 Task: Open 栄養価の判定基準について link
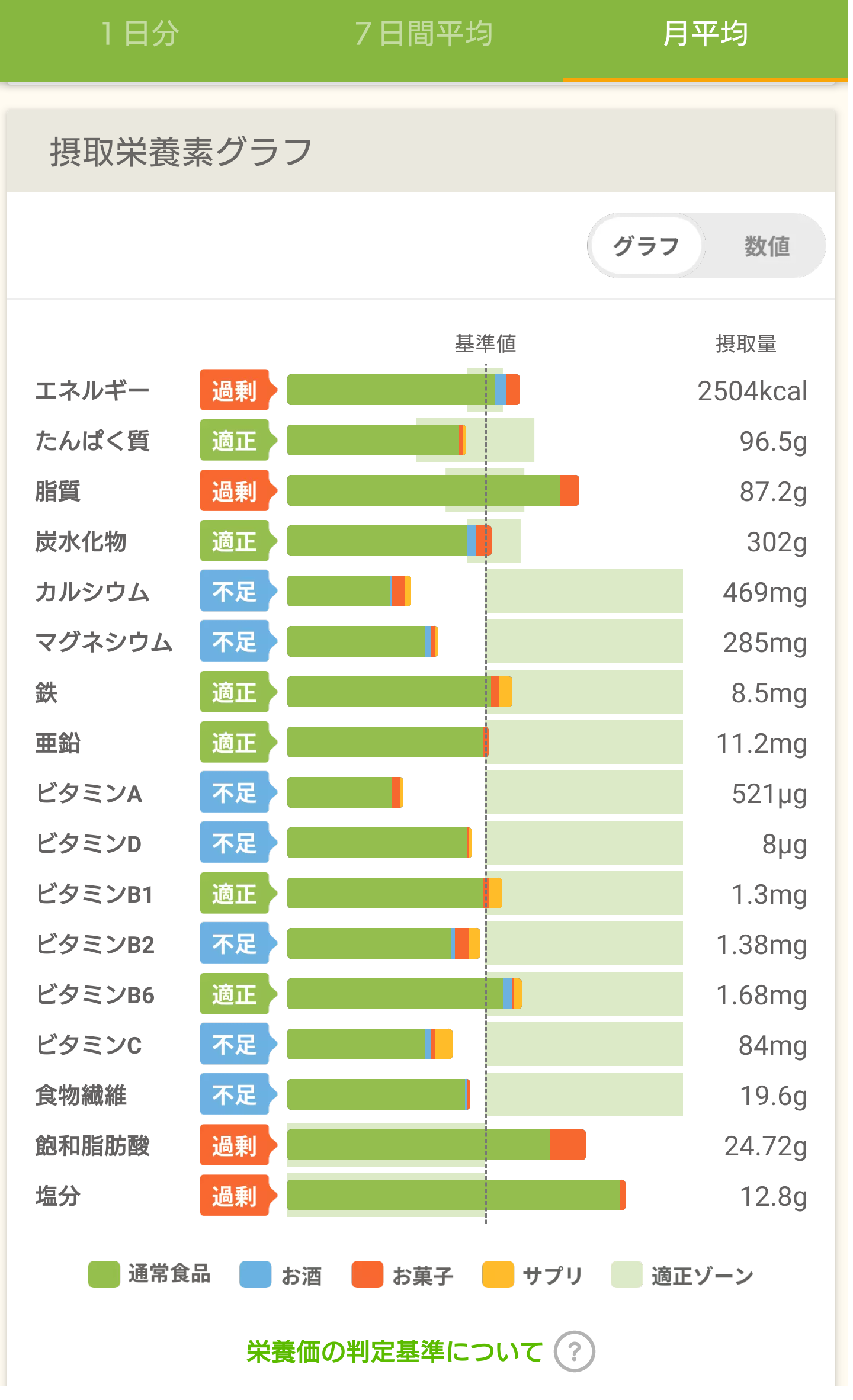pos(395,1351)
